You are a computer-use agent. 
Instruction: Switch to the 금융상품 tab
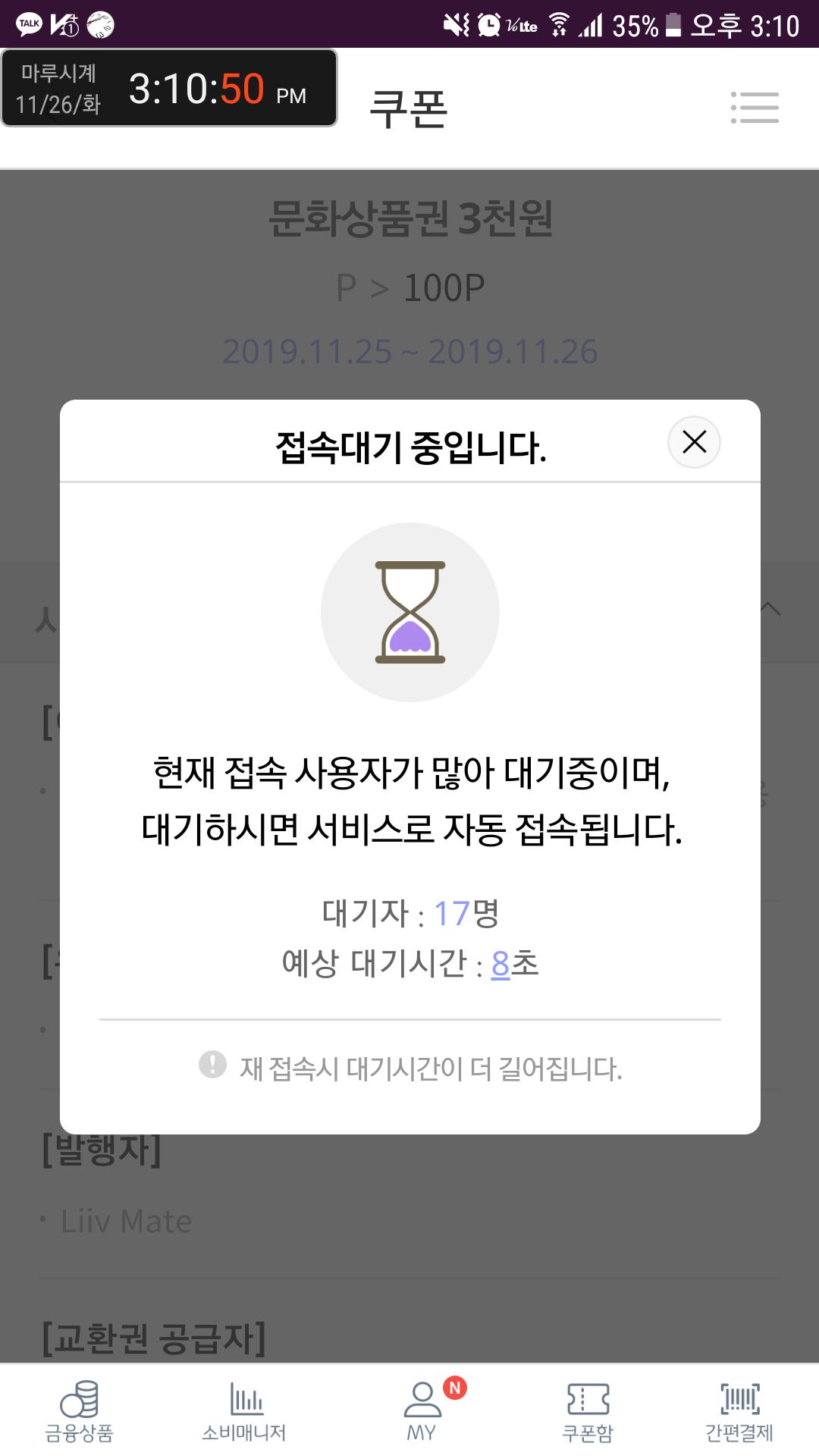point(79,1410)
